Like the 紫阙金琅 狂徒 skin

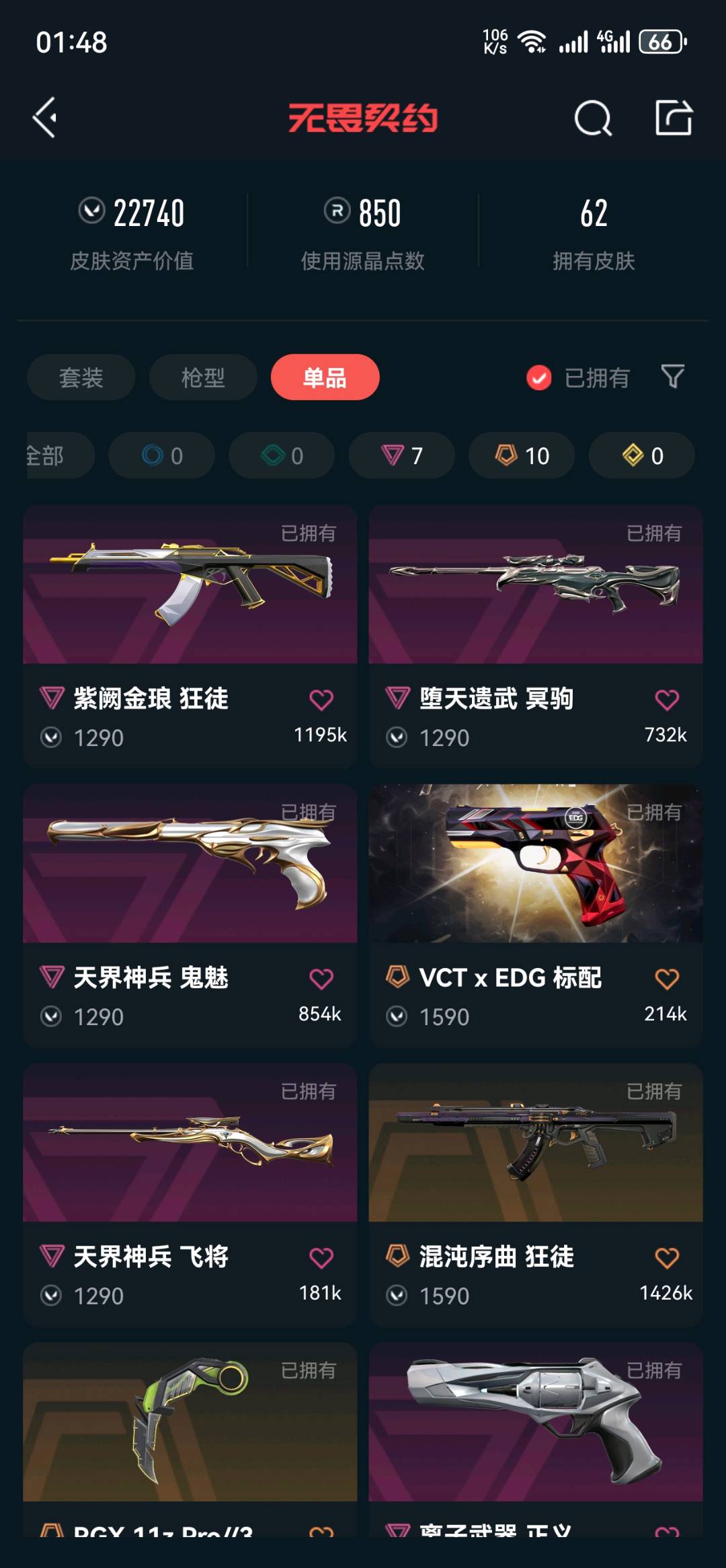click(x=321, y=700)
